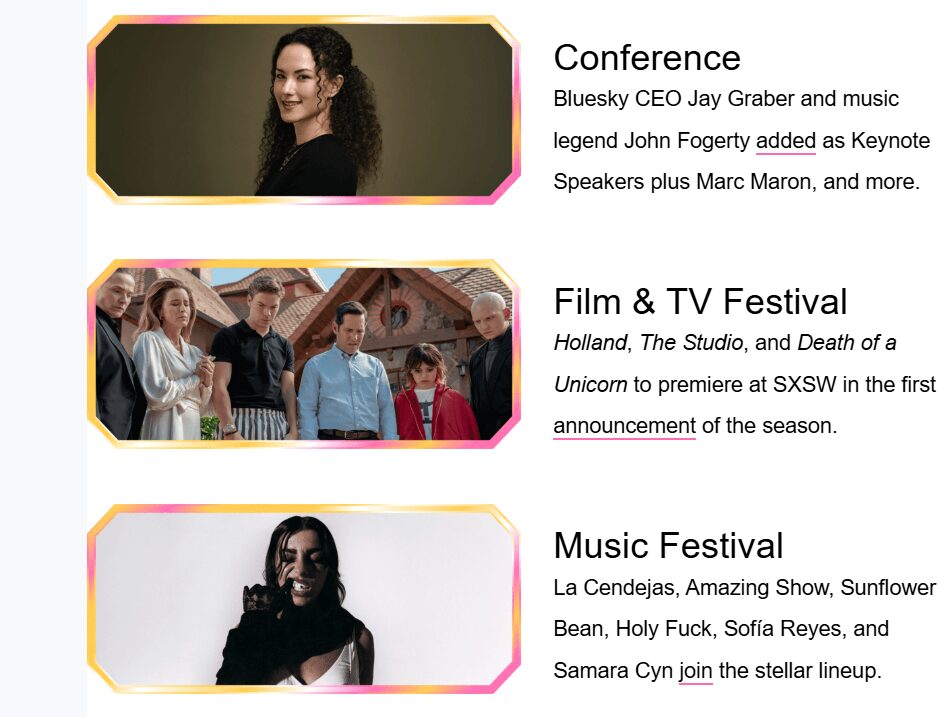
Task: Open the underlined 'announcement' link under Film & TV Festival
Action: 624,426
